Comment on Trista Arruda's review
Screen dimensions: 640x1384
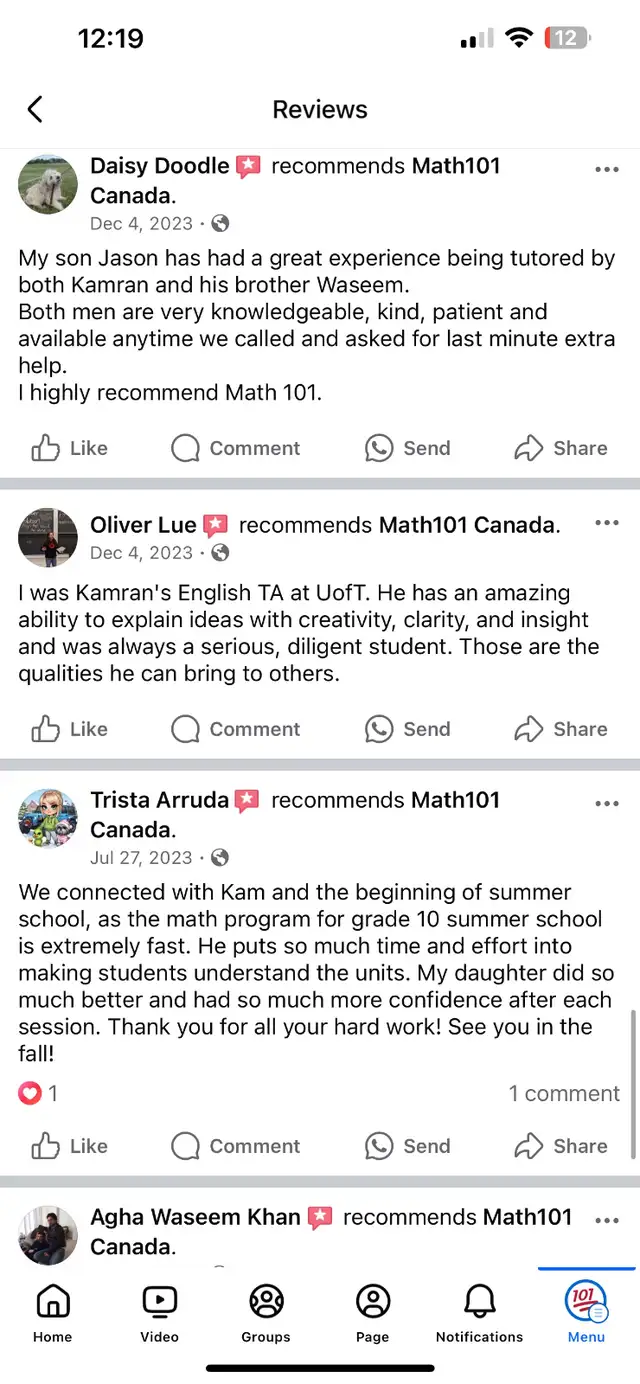(x=236, y=1146)
